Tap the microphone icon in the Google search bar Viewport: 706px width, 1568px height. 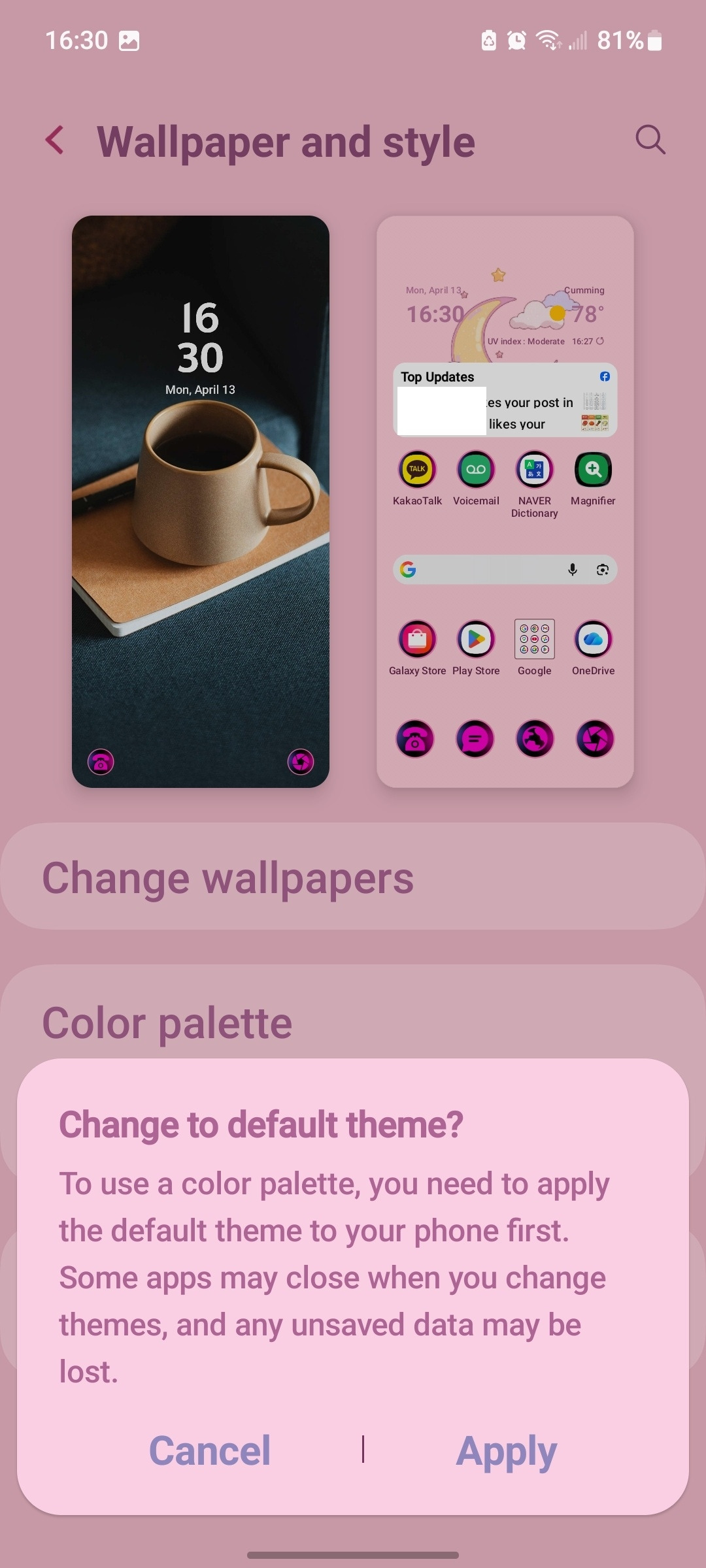tap(572, 569)
